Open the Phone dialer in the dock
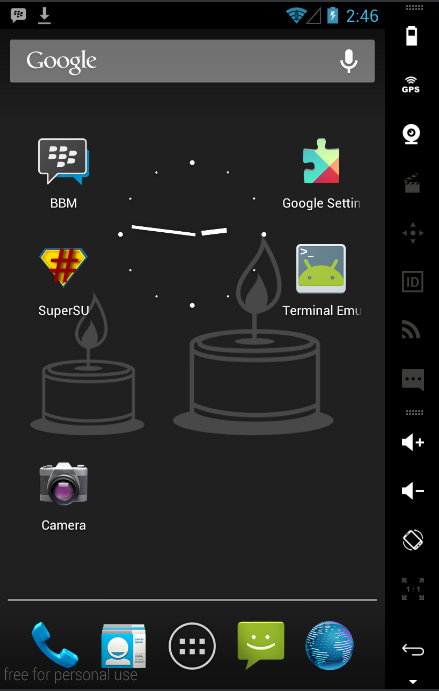 tap(55, 645)
